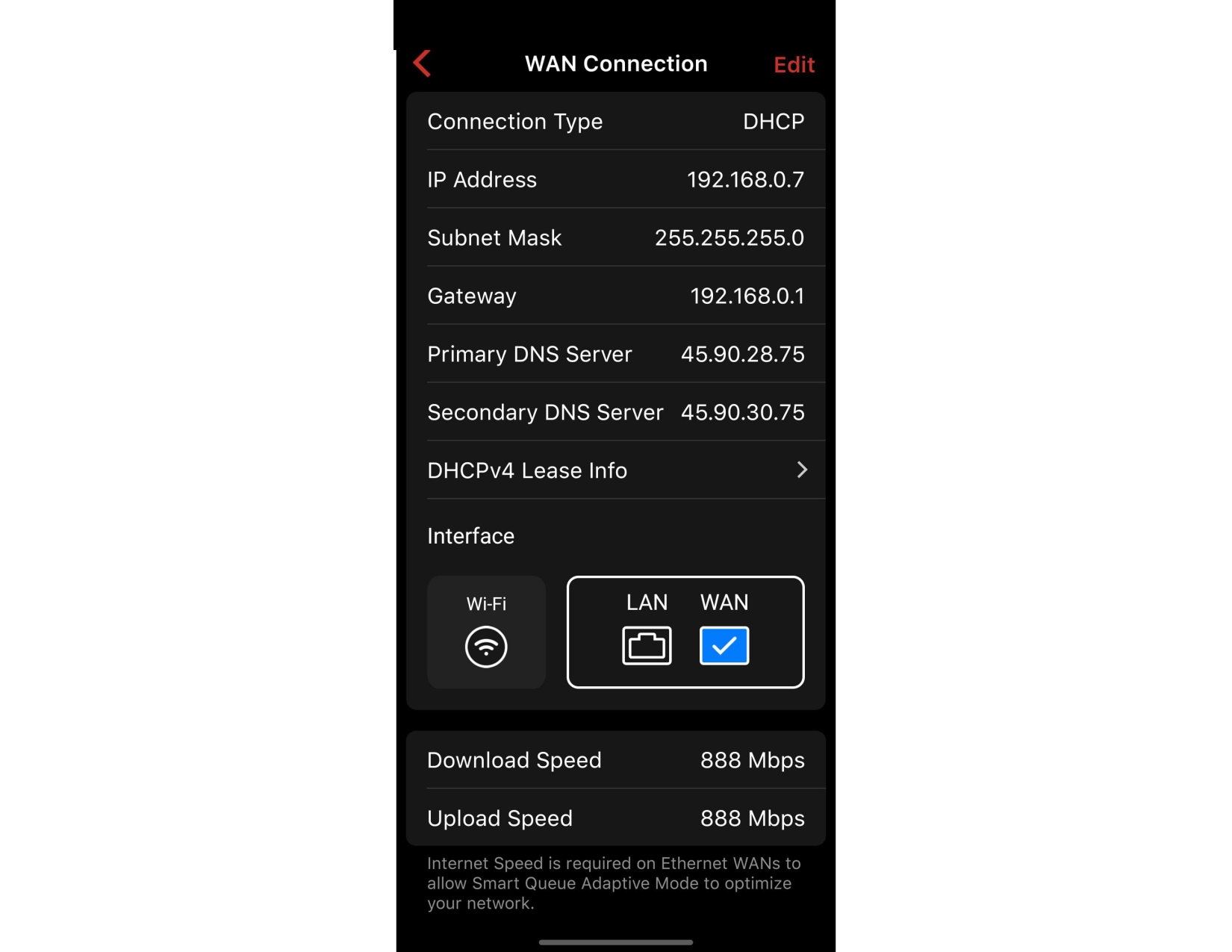Screen dimensions: 1232x952
Task: Go back from WAN Connection
Action: [x=423, y=64]
